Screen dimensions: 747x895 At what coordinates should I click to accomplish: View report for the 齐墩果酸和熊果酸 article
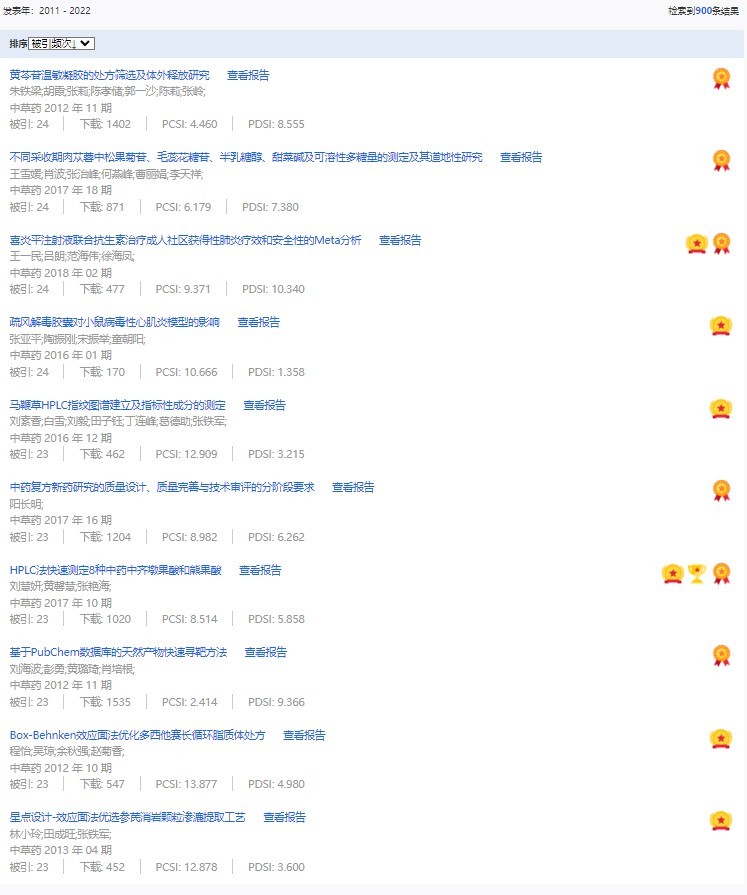click(x=260, y=570)
